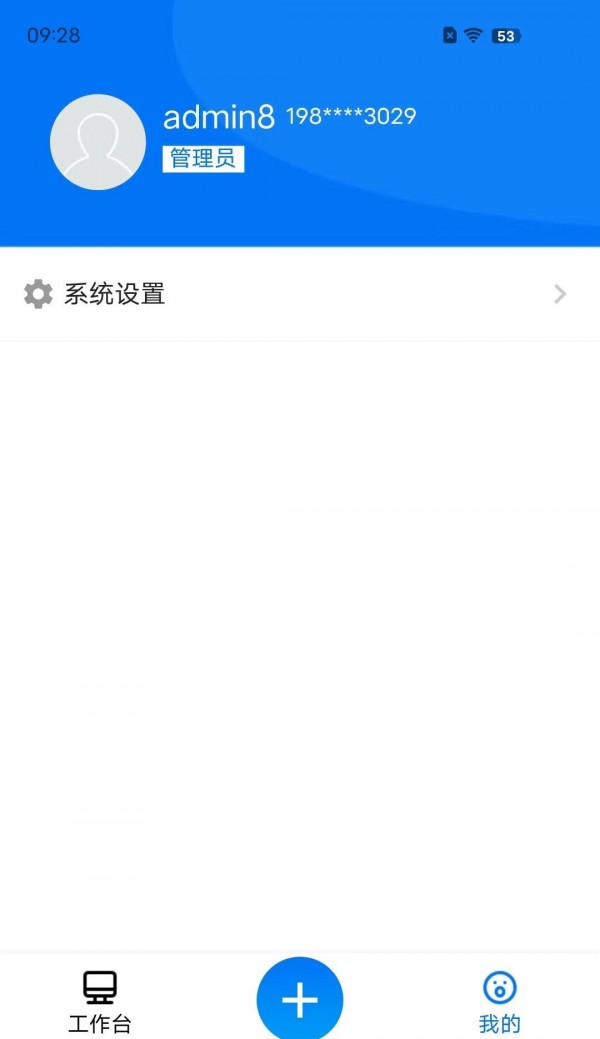
Task: Open the 系统设置 row
Action: pos(300,294)
